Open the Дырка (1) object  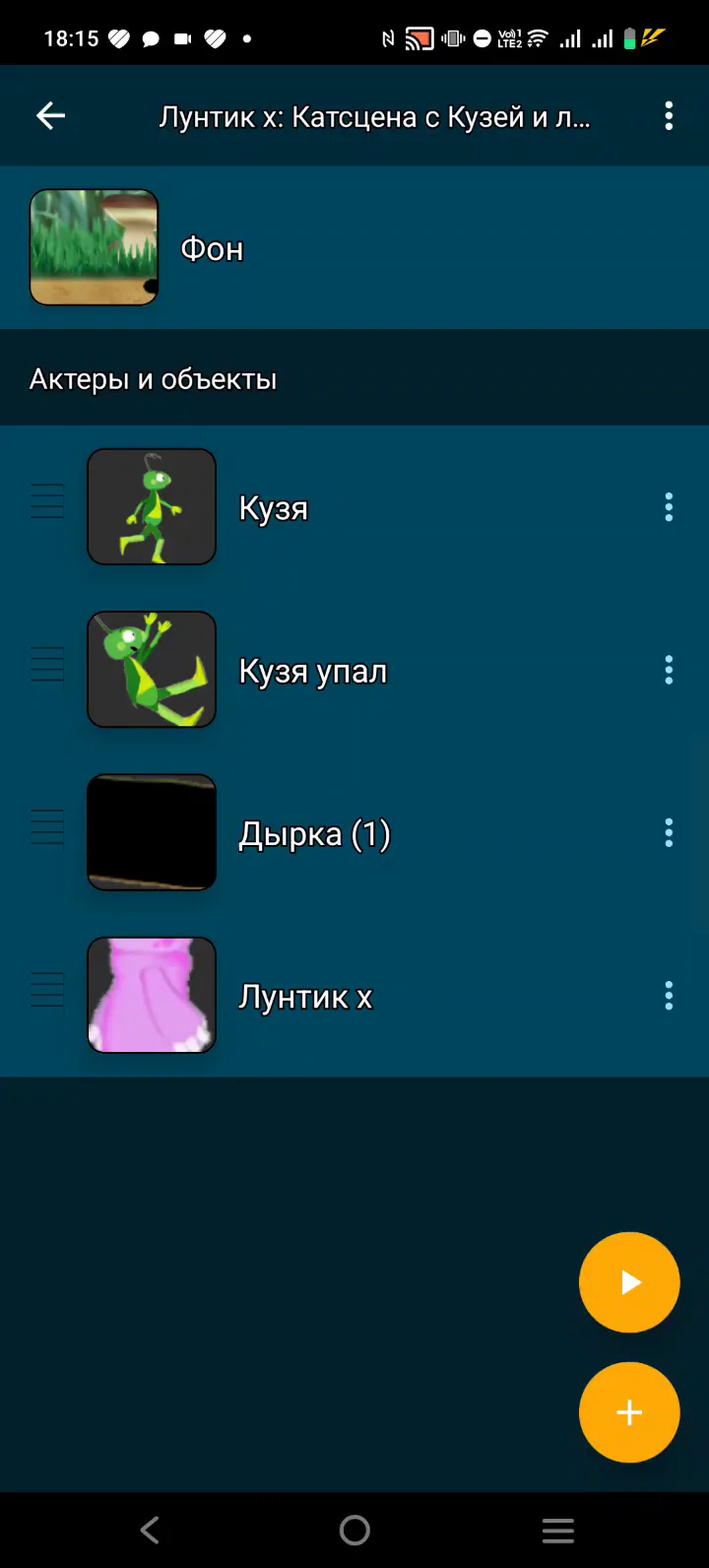(x=354, y=832)
